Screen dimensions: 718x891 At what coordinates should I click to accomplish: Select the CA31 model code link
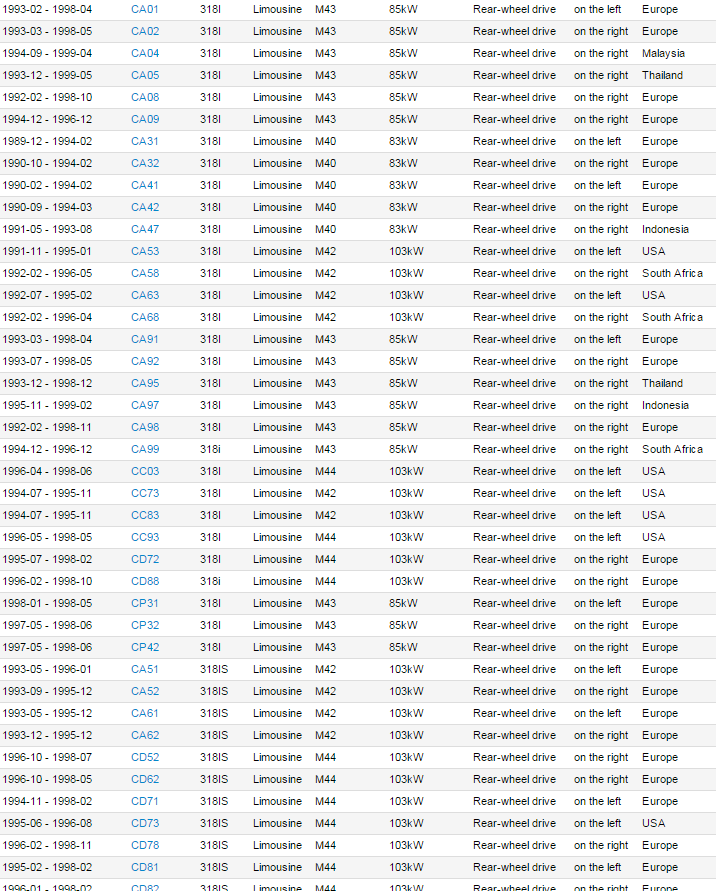pos(145,141)
